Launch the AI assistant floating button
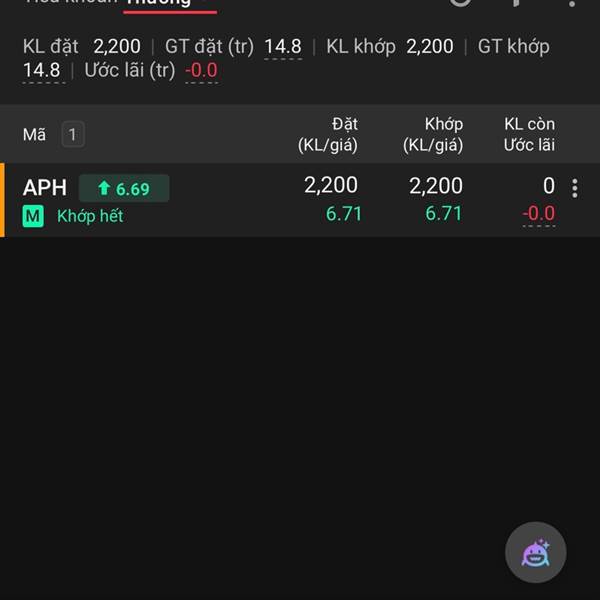600x600 pixels. 535,552
